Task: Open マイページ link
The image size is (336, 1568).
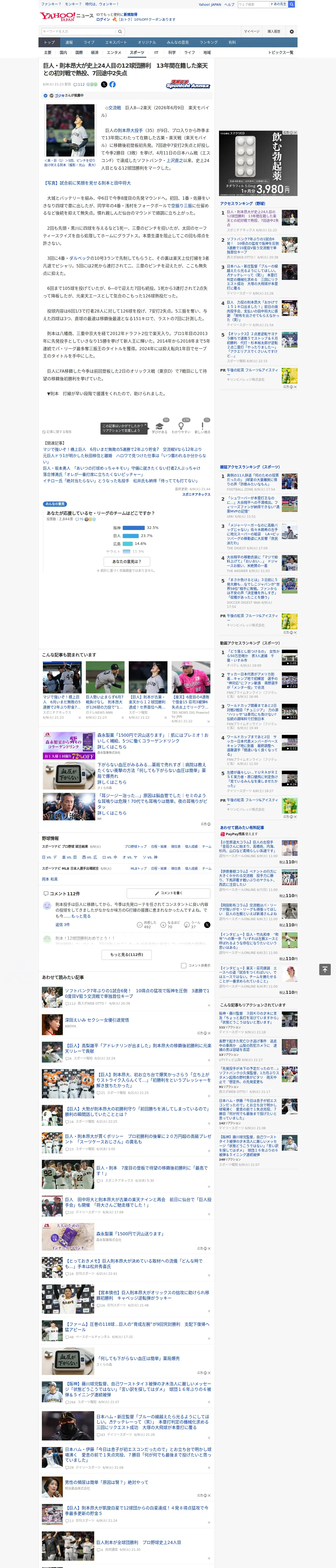Action: pos(252,31)
